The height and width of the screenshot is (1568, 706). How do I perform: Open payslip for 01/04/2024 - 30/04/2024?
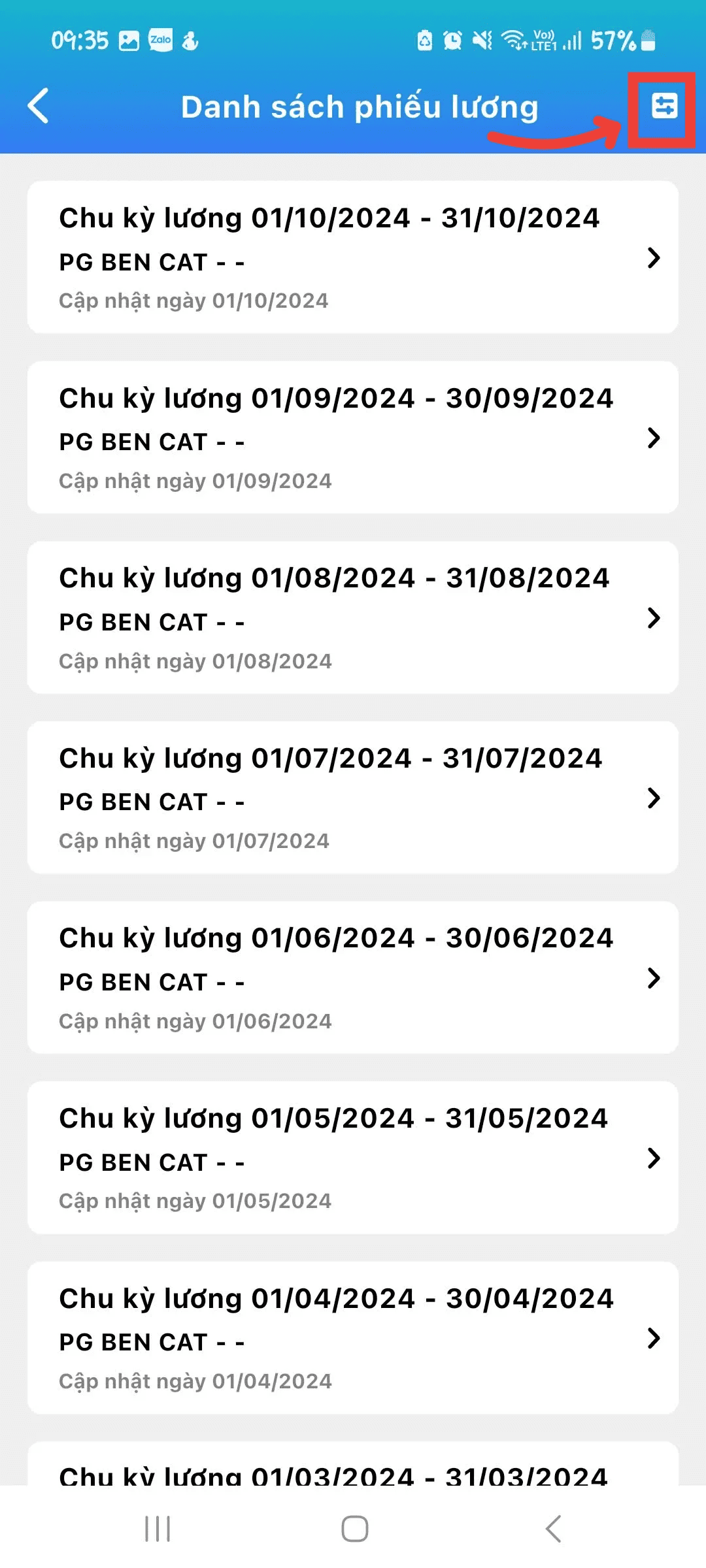pyautogui.click(x=352, y=1338)
